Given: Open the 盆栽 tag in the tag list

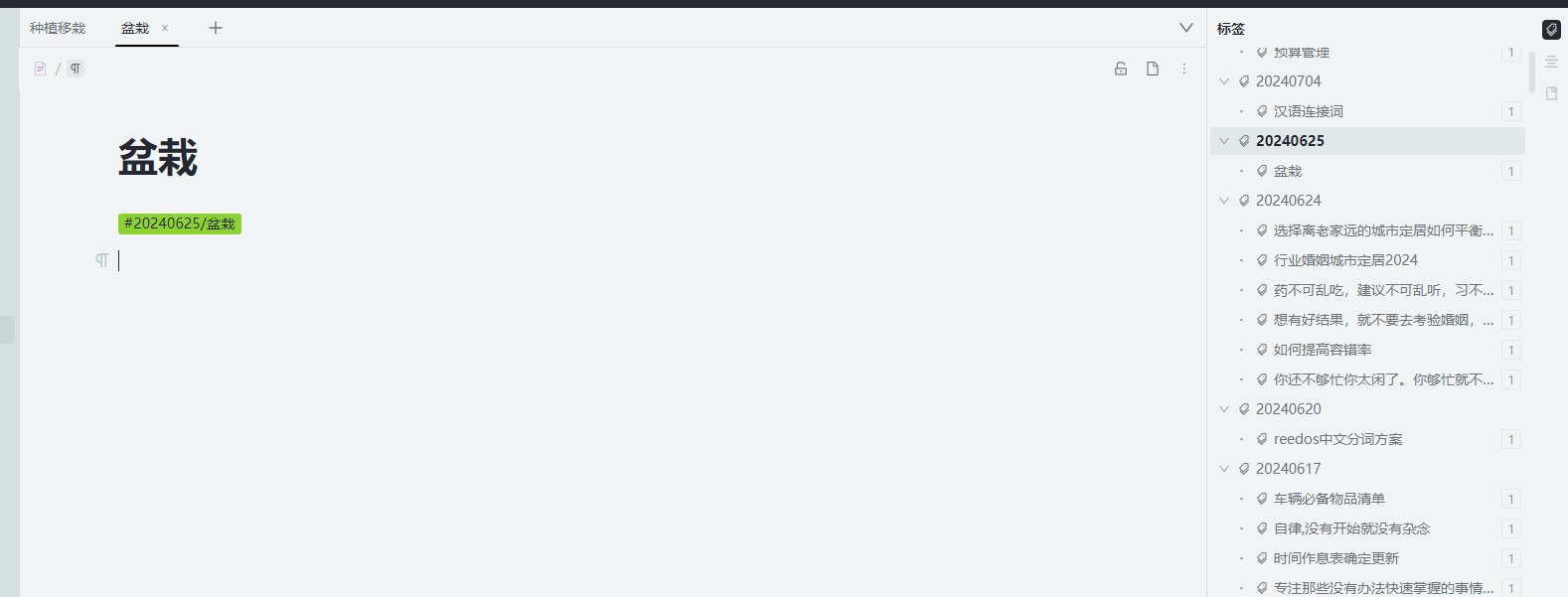Looking at the screenshot, I should 1288,171.
